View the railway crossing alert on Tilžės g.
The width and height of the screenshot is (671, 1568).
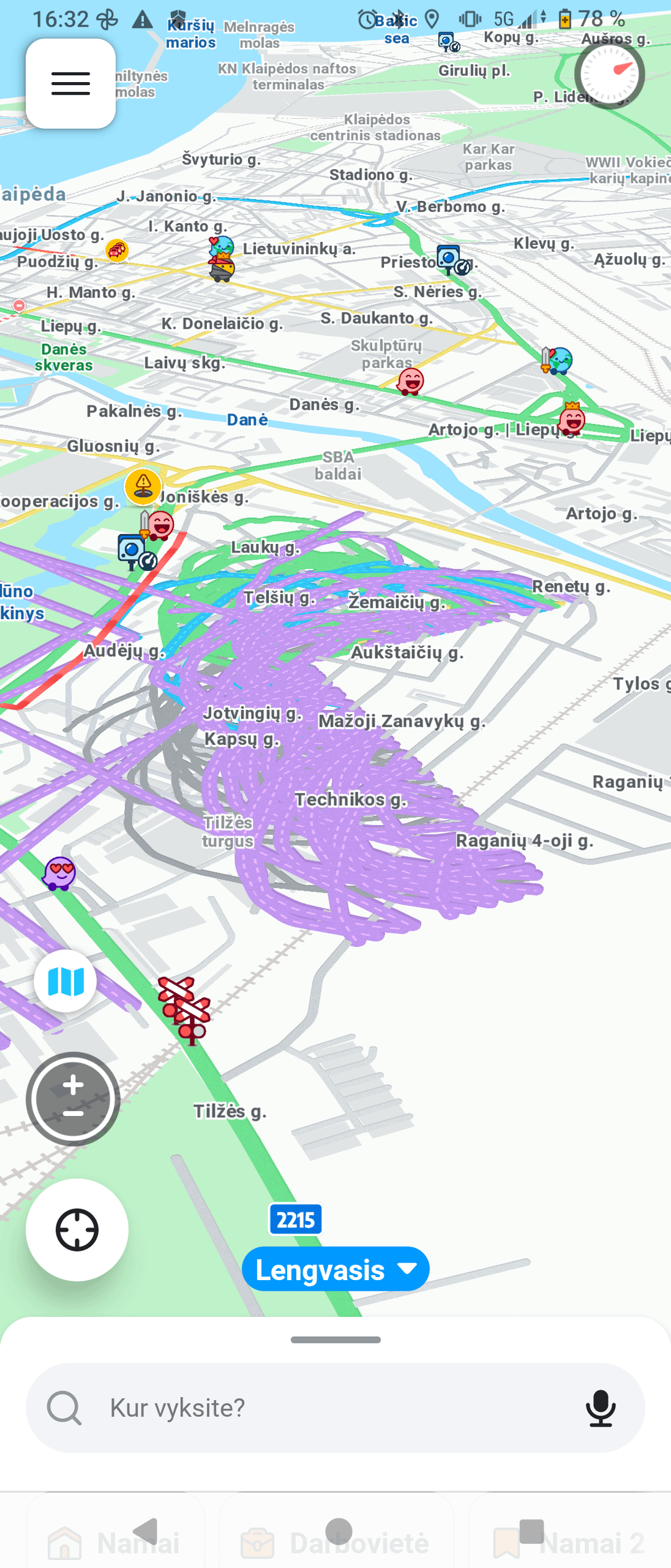pos(185,1008)
